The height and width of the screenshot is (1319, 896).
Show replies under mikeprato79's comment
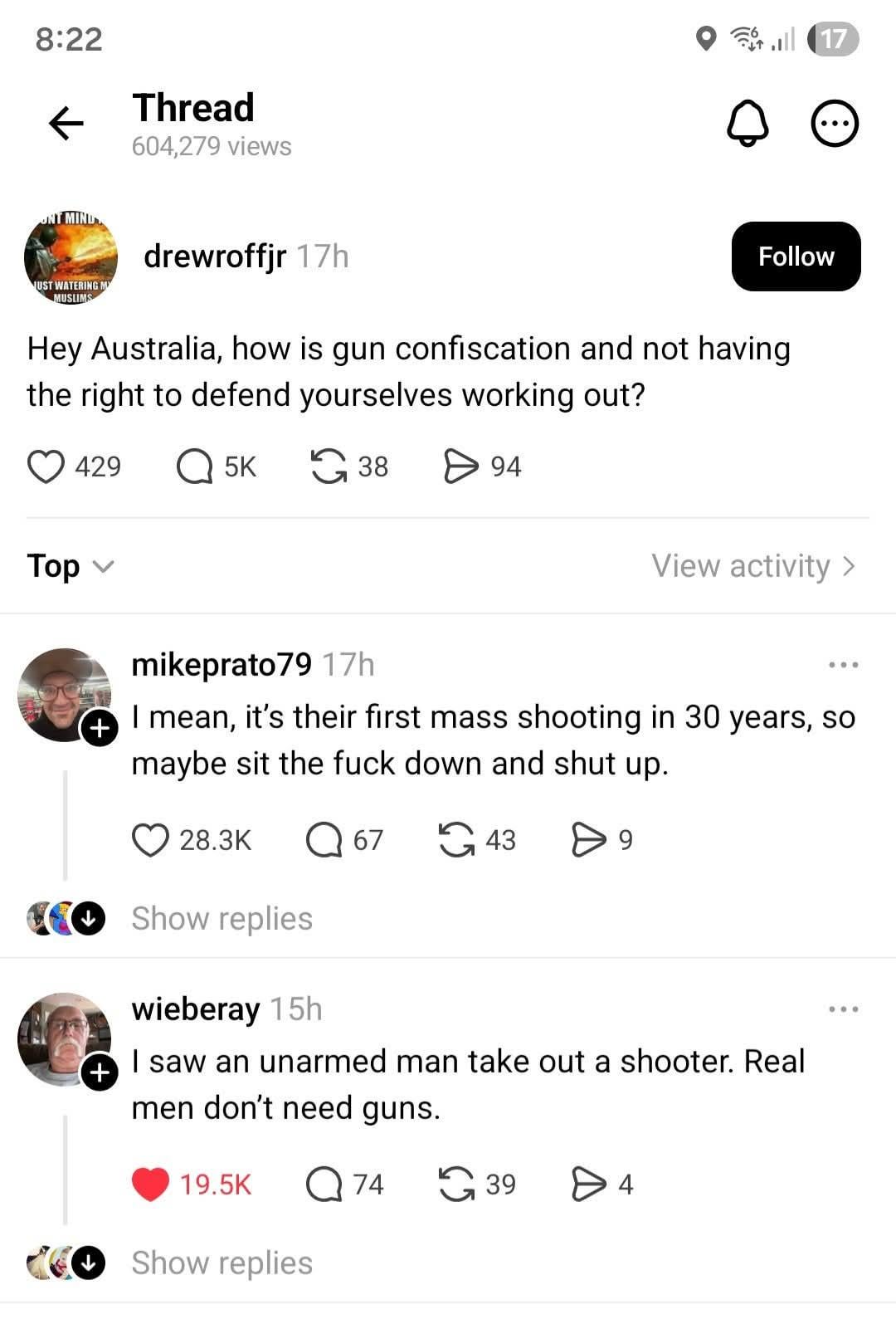coord(222,919)
